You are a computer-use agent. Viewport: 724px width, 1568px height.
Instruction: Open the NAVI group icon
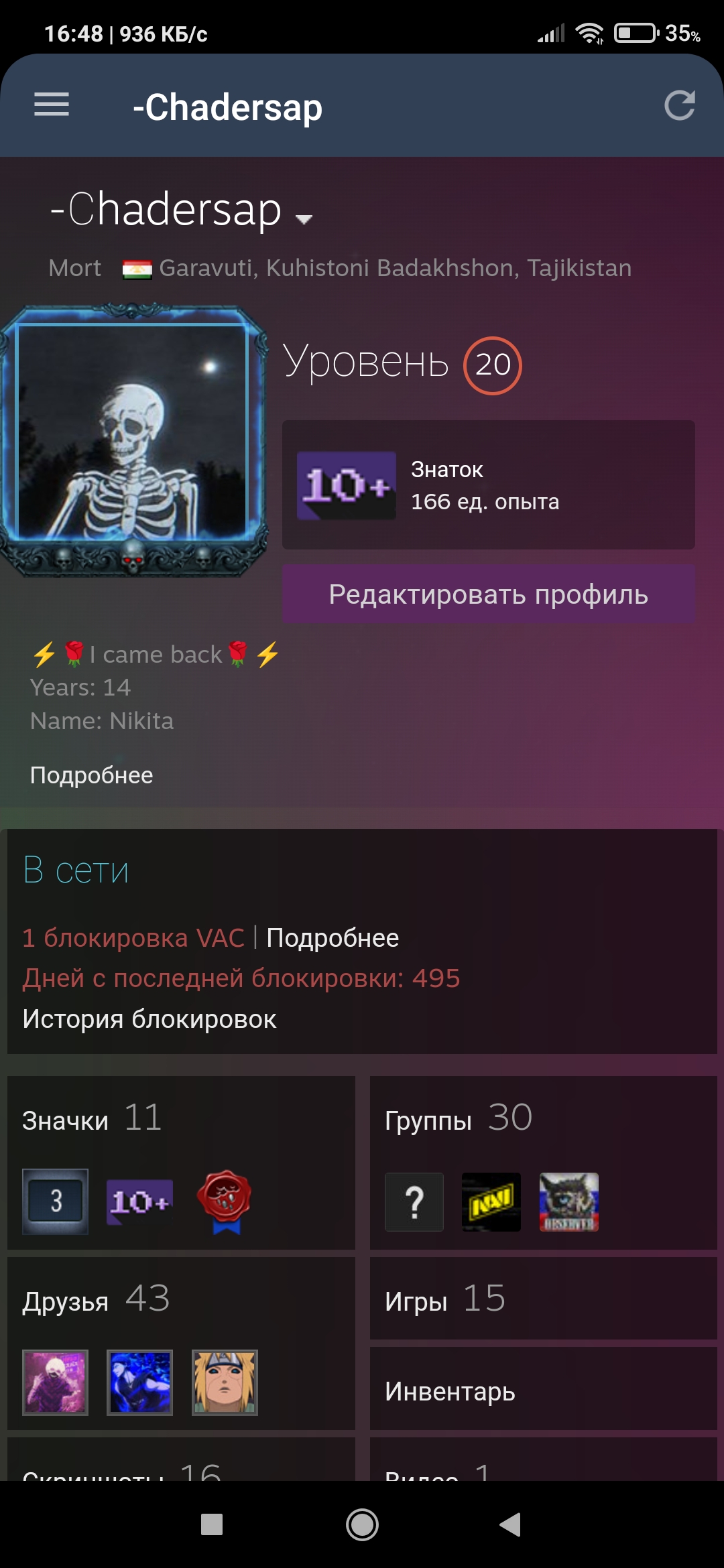click(491, 1202)
